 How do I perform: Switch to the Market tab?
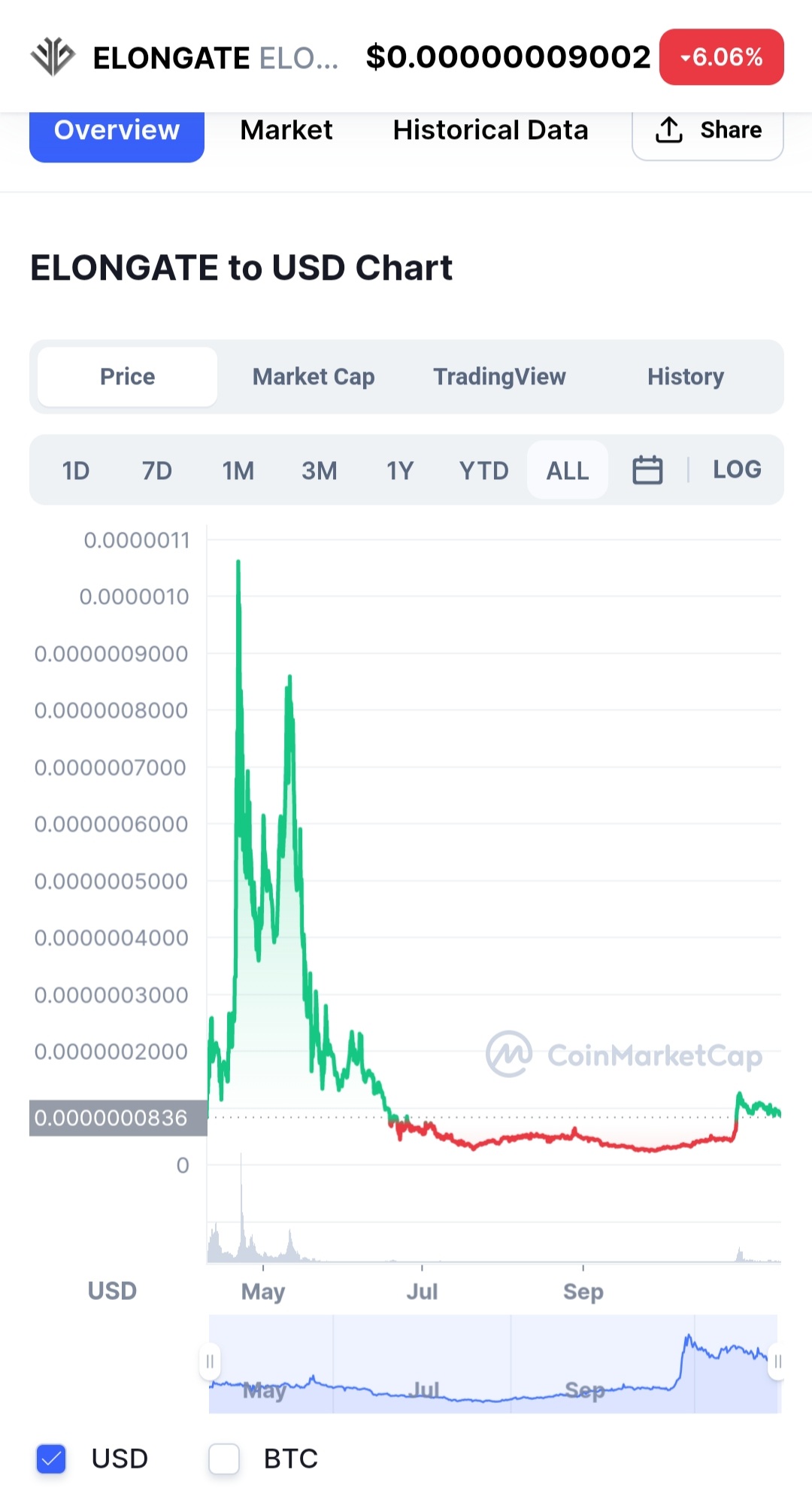point(286,130)
